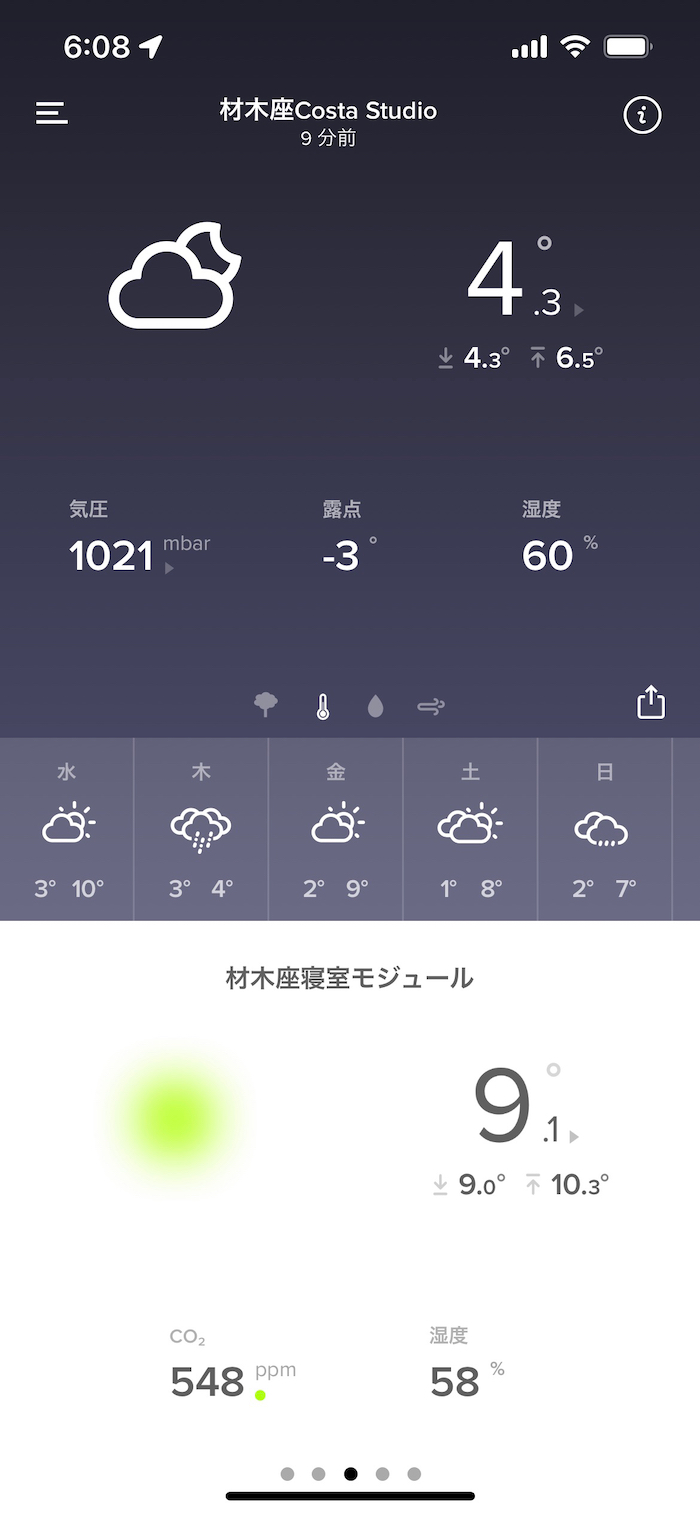The height and width of the screenshot is (1515, 700).
Task: Switch to the wind forecast view
Action: [x=431, y=707]
